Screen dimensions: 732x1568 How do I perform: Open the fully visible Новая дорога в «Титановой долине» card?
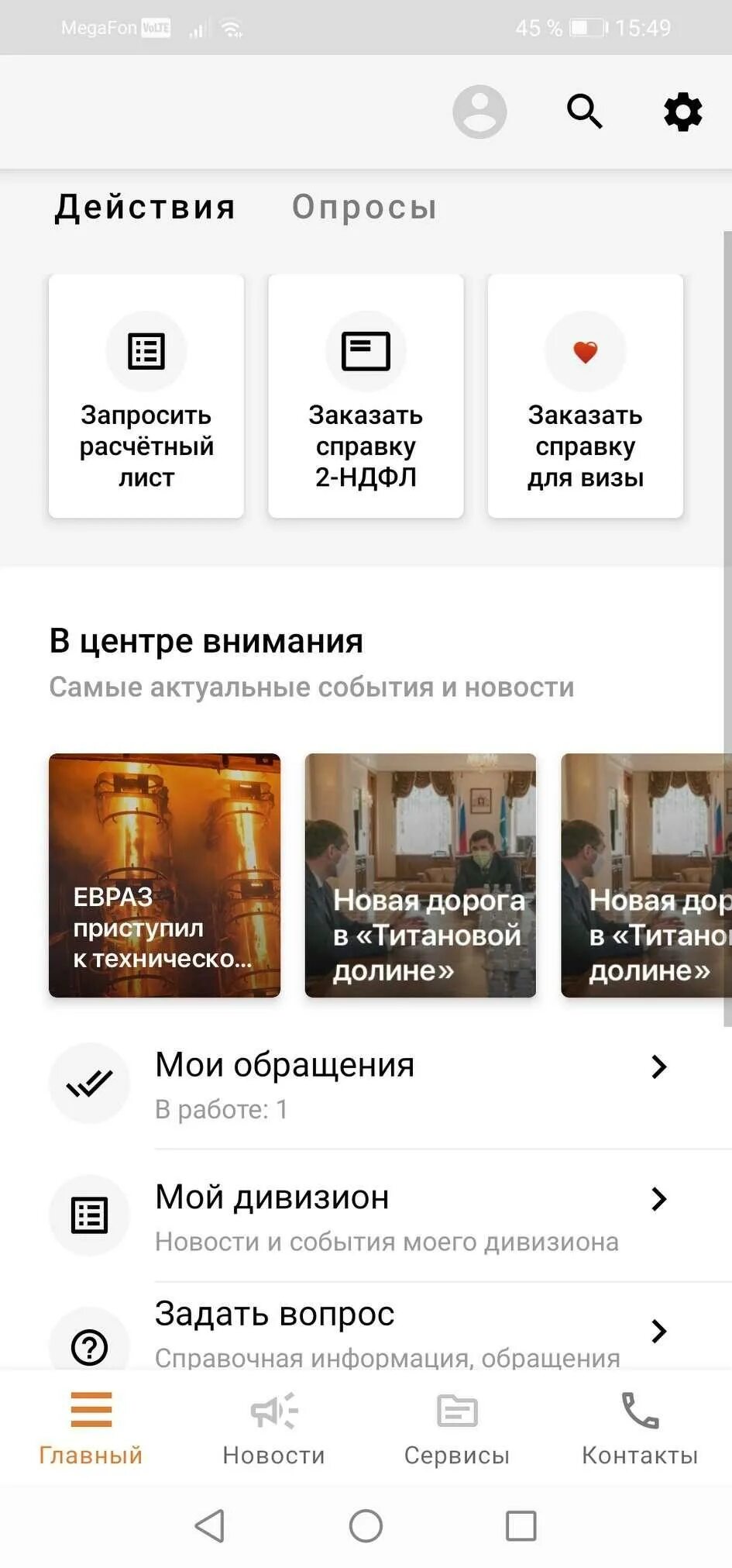[x=421, y=875]
